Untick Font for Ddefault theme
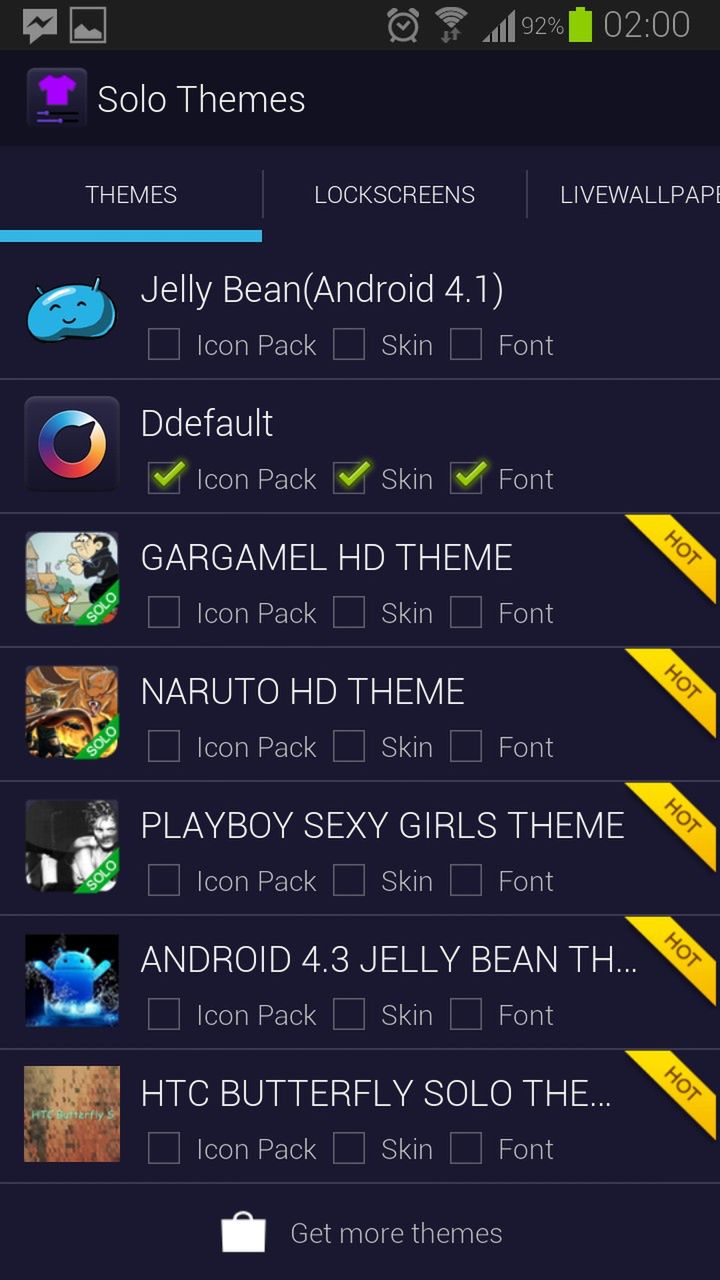Image resolution: width=720 pixels, height=1280 pixels. click(x=466, y=479)
